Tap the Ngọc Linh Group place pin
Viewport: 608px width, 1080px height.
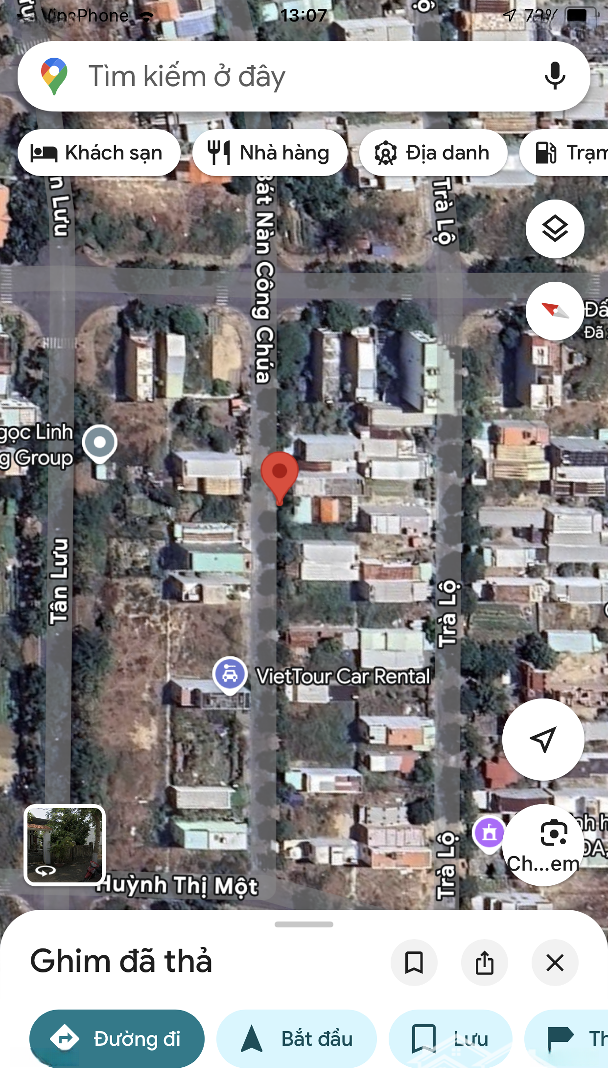(x=99, y=442)
